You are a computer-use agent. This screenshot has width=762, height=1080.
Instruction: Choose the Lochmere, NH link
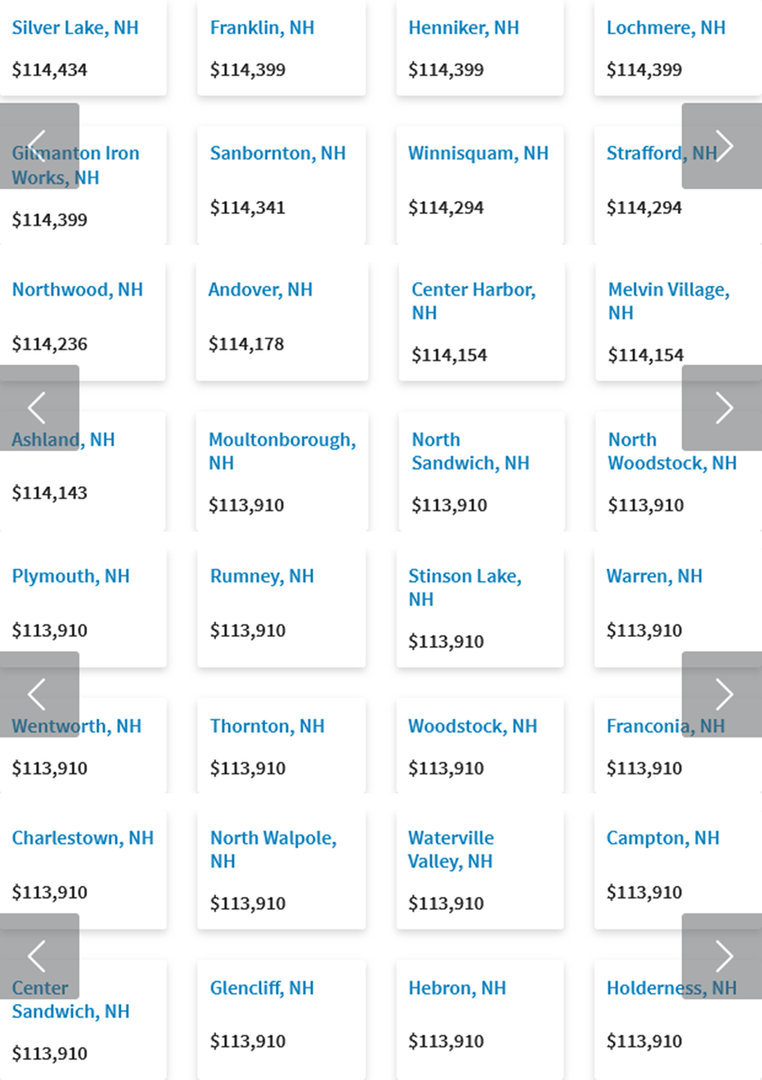pyautogui.click(x=666, y=28)
